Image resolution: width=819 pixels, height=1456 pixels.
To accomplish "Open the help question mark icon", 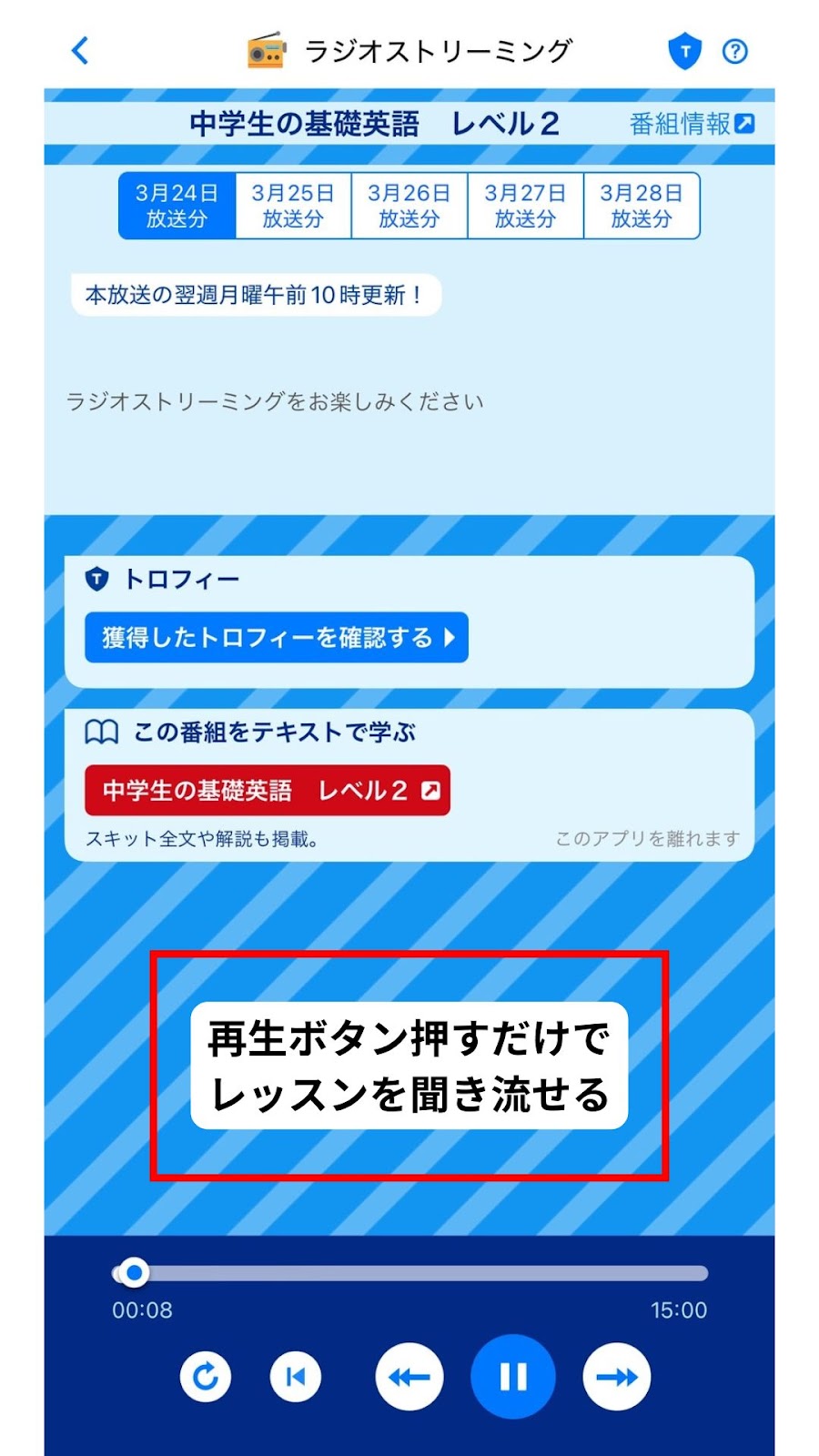I will [735, 51].
